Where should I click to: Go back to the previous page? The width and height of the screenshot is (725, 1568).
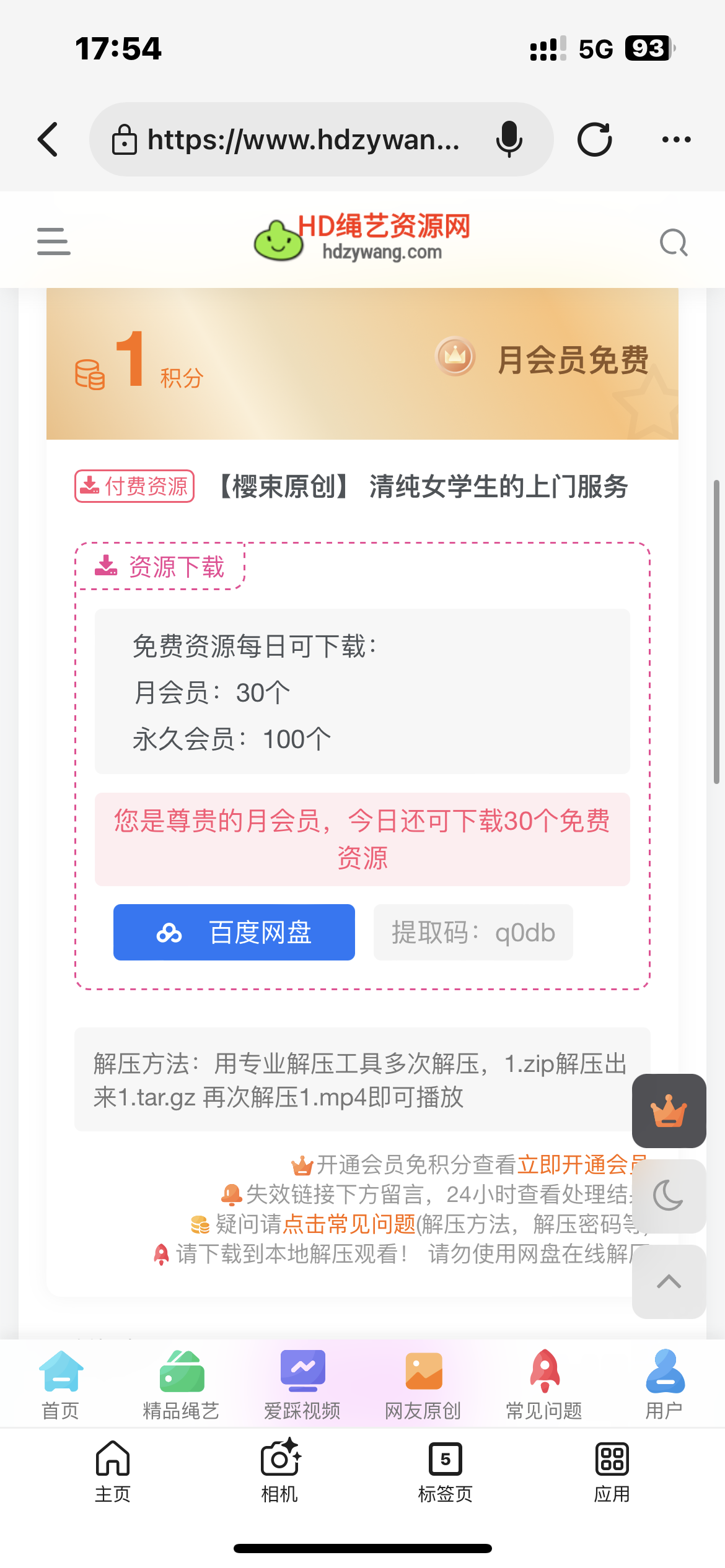[48, 139]
